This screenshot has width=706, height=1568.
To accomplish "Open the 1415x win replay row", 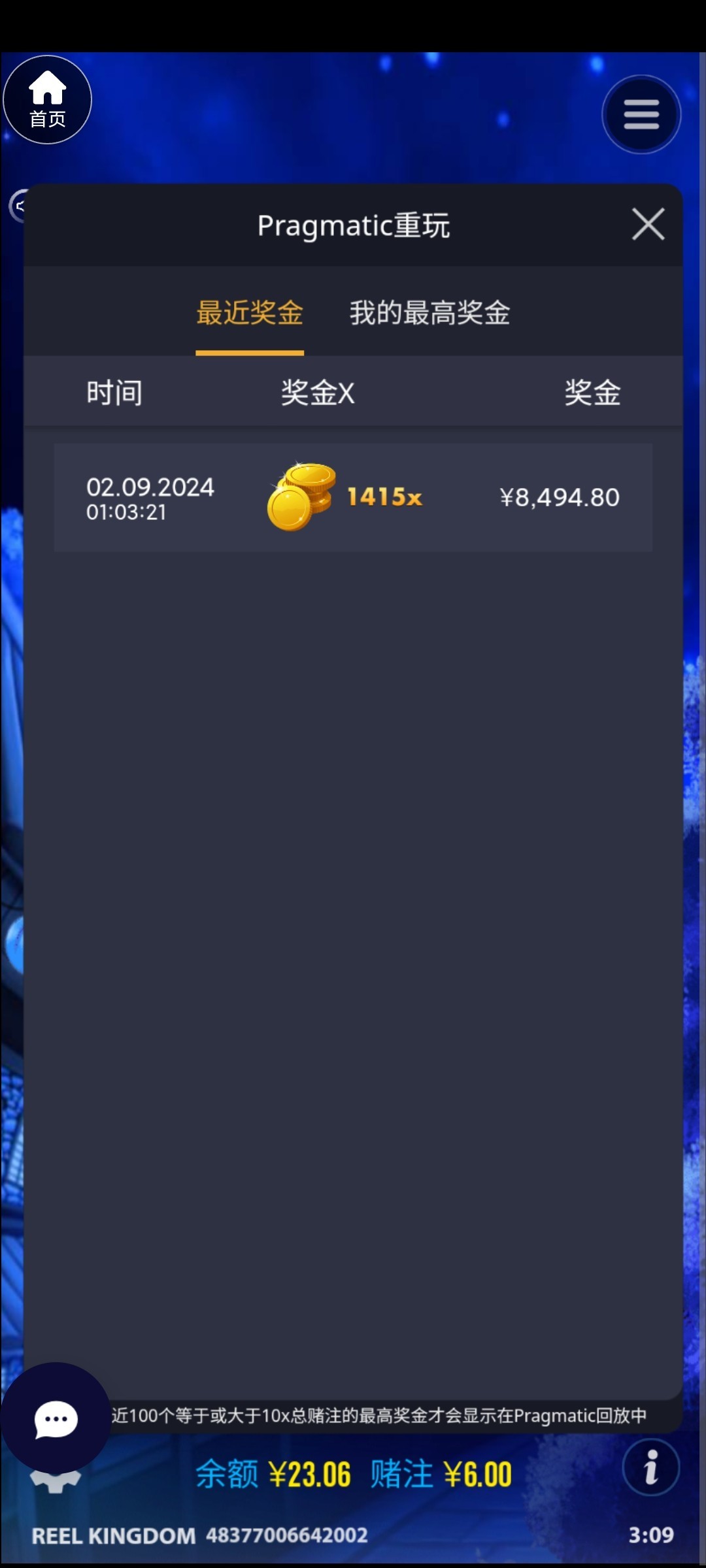I will click(x=353, y=497).
